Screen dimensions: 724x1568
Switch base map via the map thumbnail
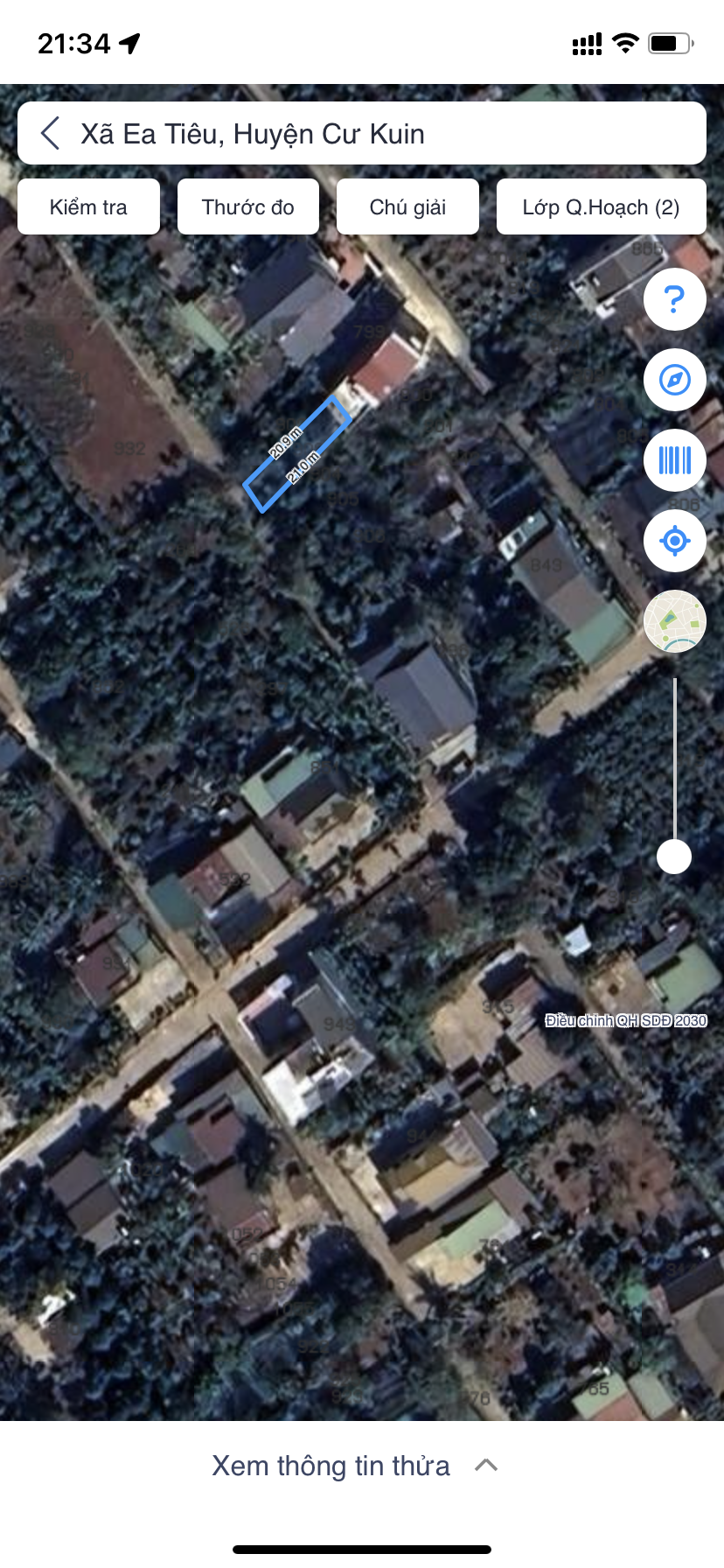[x=674, y=621]
